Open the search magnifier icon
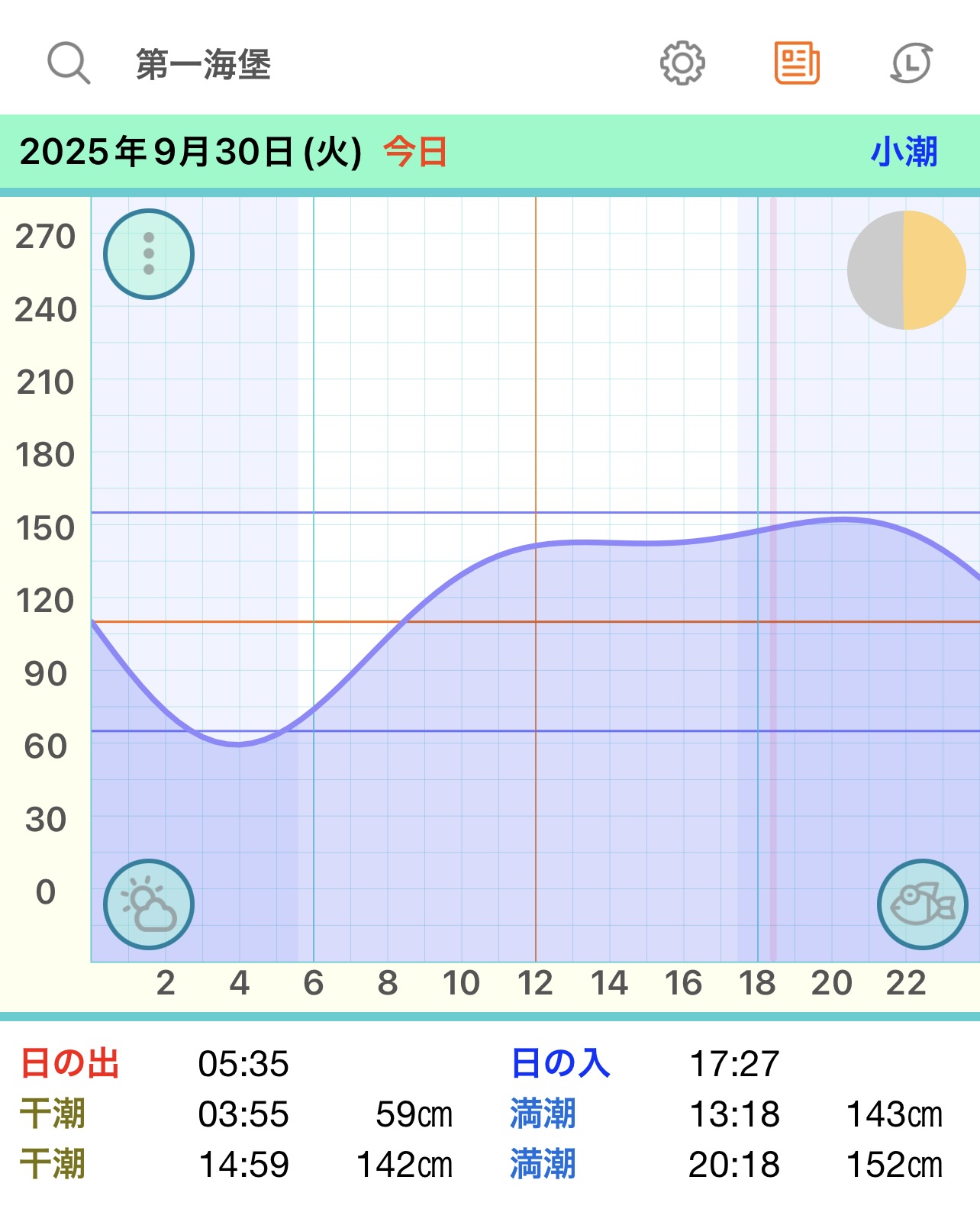Screen dimensions: 980x1225 coord(69,63)
